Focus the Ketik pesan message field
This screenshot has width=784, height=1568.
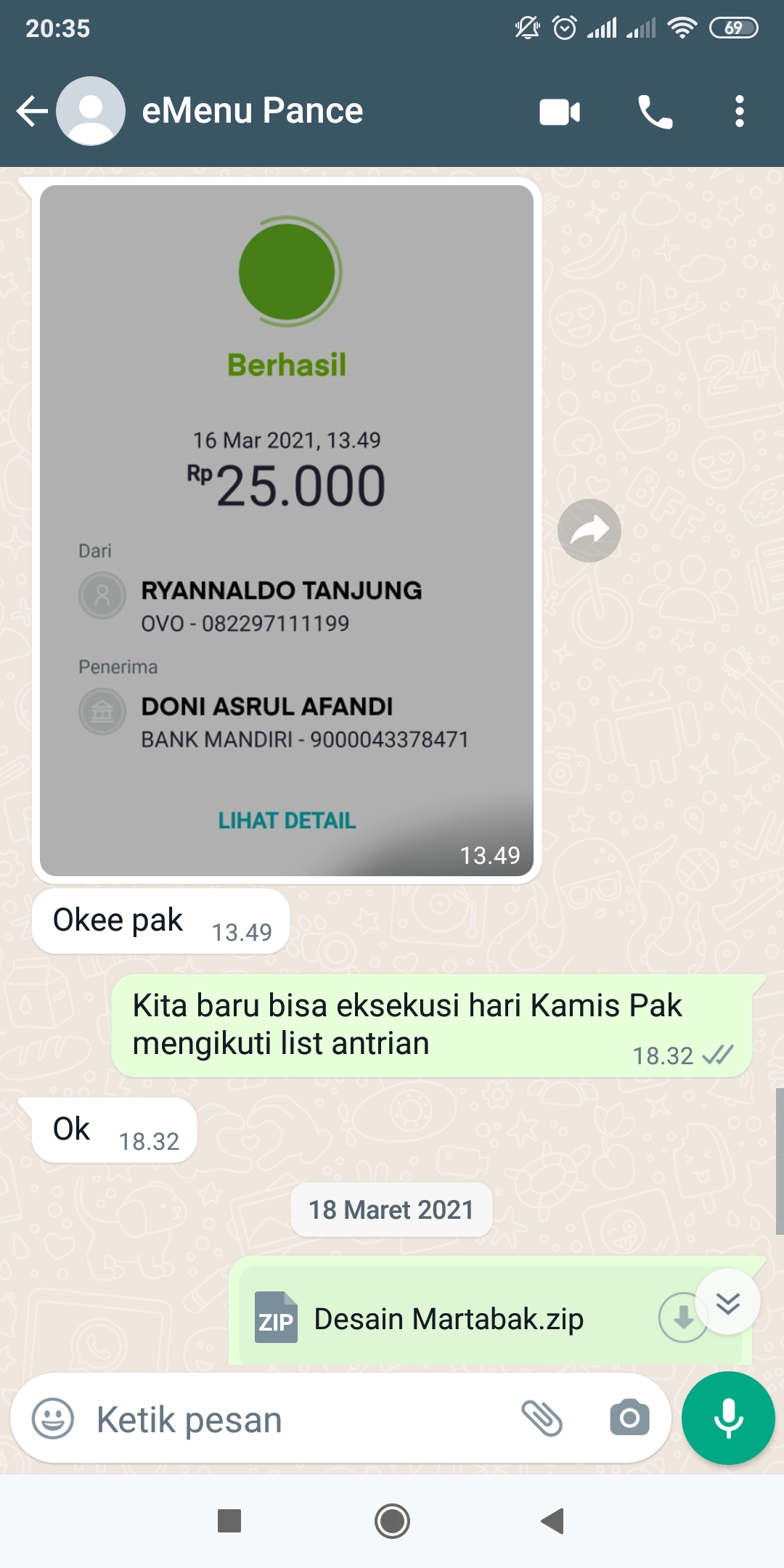[298, 1418]
